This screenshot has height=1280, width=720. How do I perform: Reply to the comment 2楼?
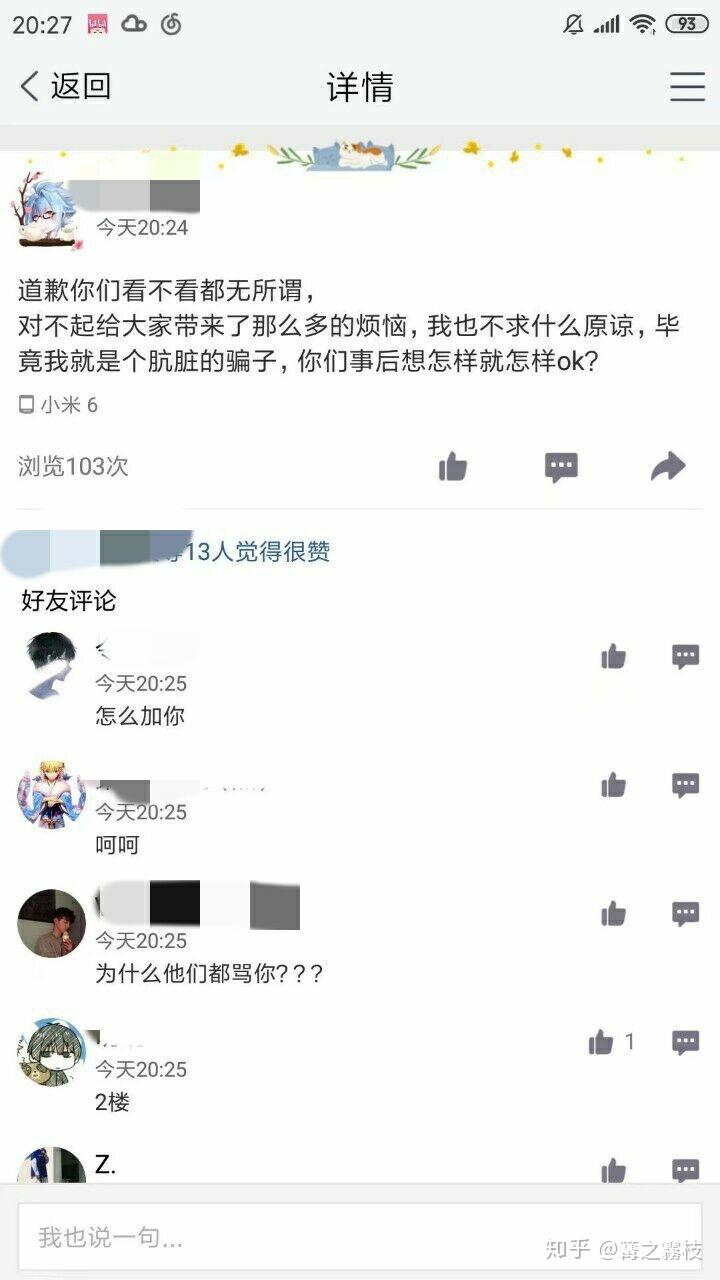coord(685,1043)
